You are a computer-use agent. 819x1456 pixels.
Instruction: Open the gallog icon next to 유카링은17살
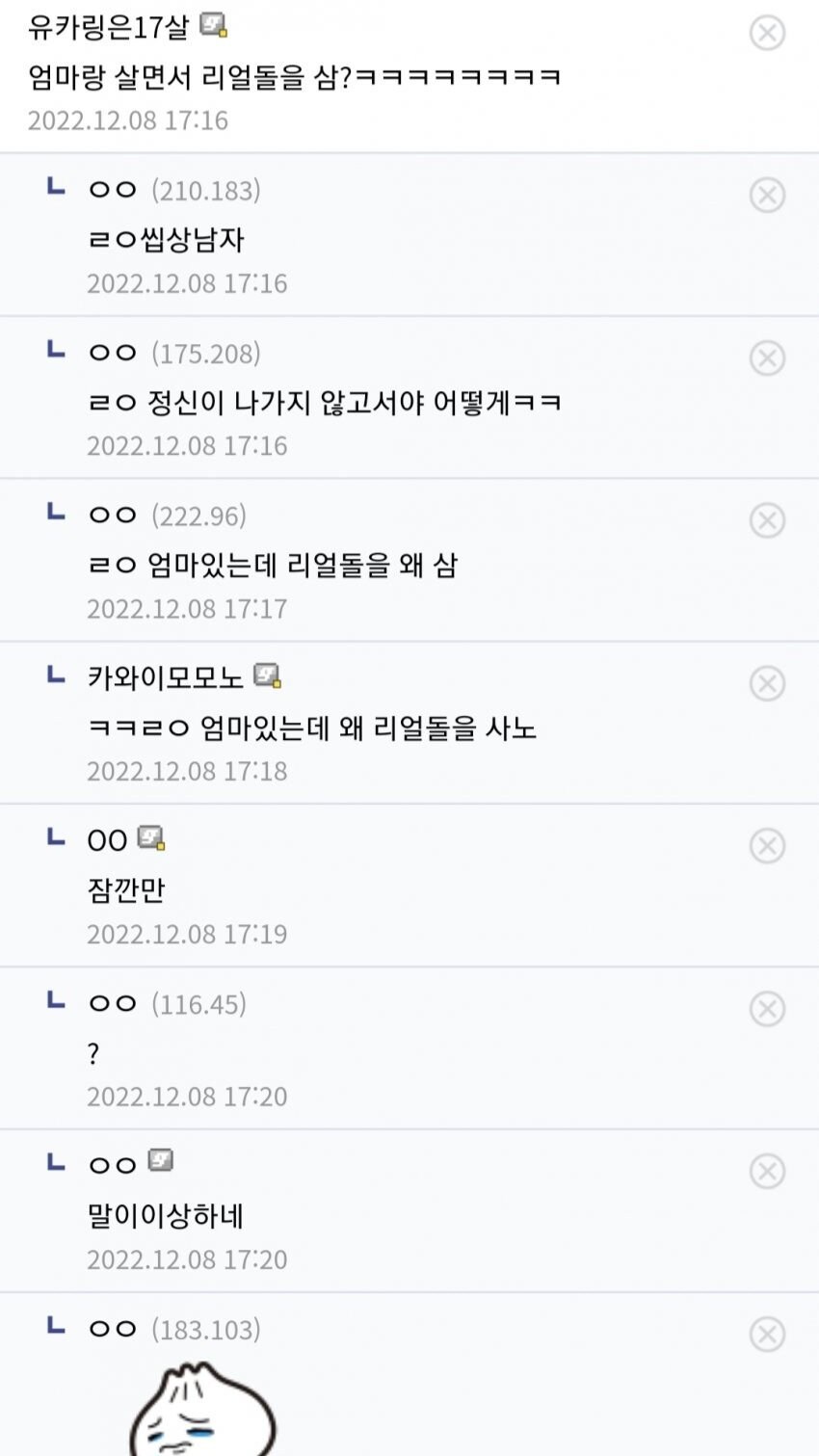coord(213,26)
